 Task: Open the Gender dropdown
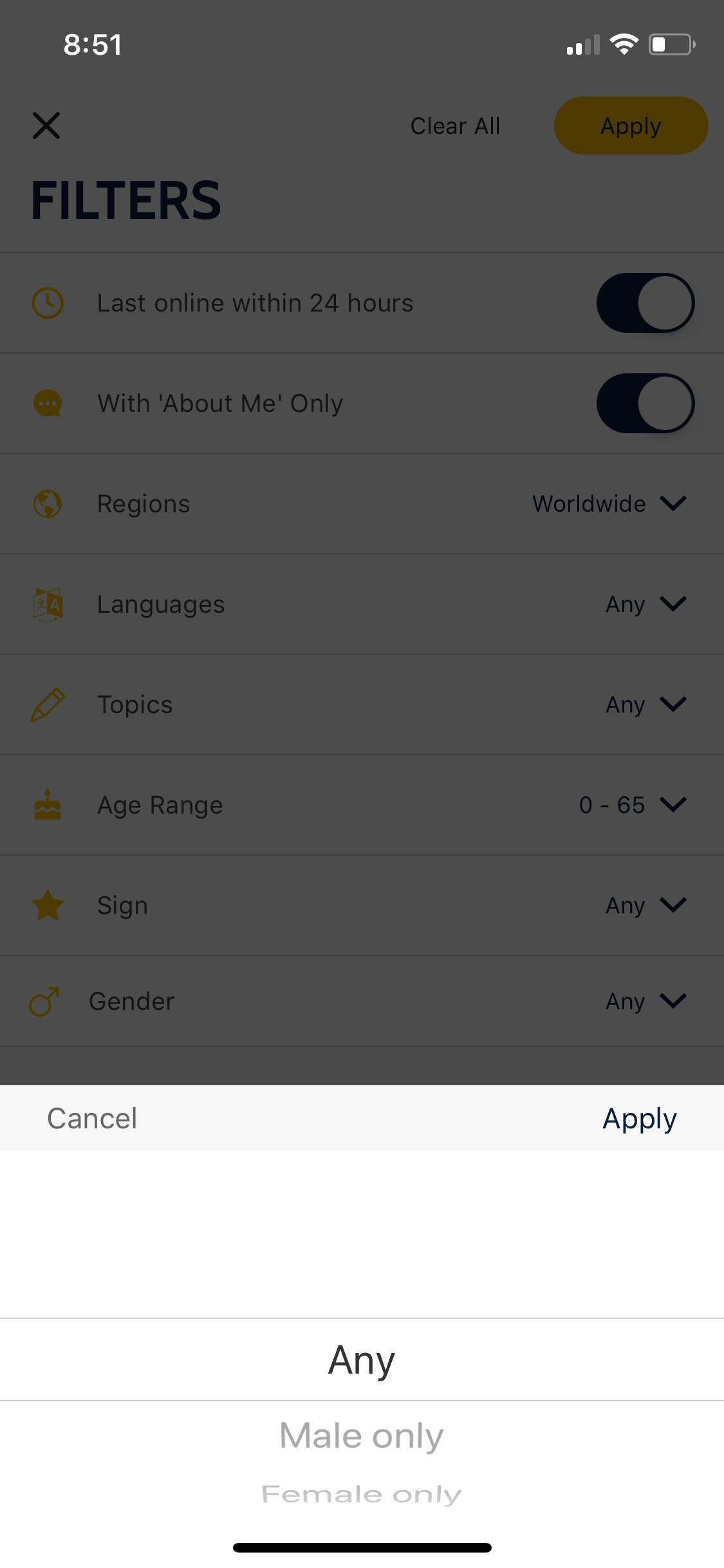click(x=362, y=1002)
